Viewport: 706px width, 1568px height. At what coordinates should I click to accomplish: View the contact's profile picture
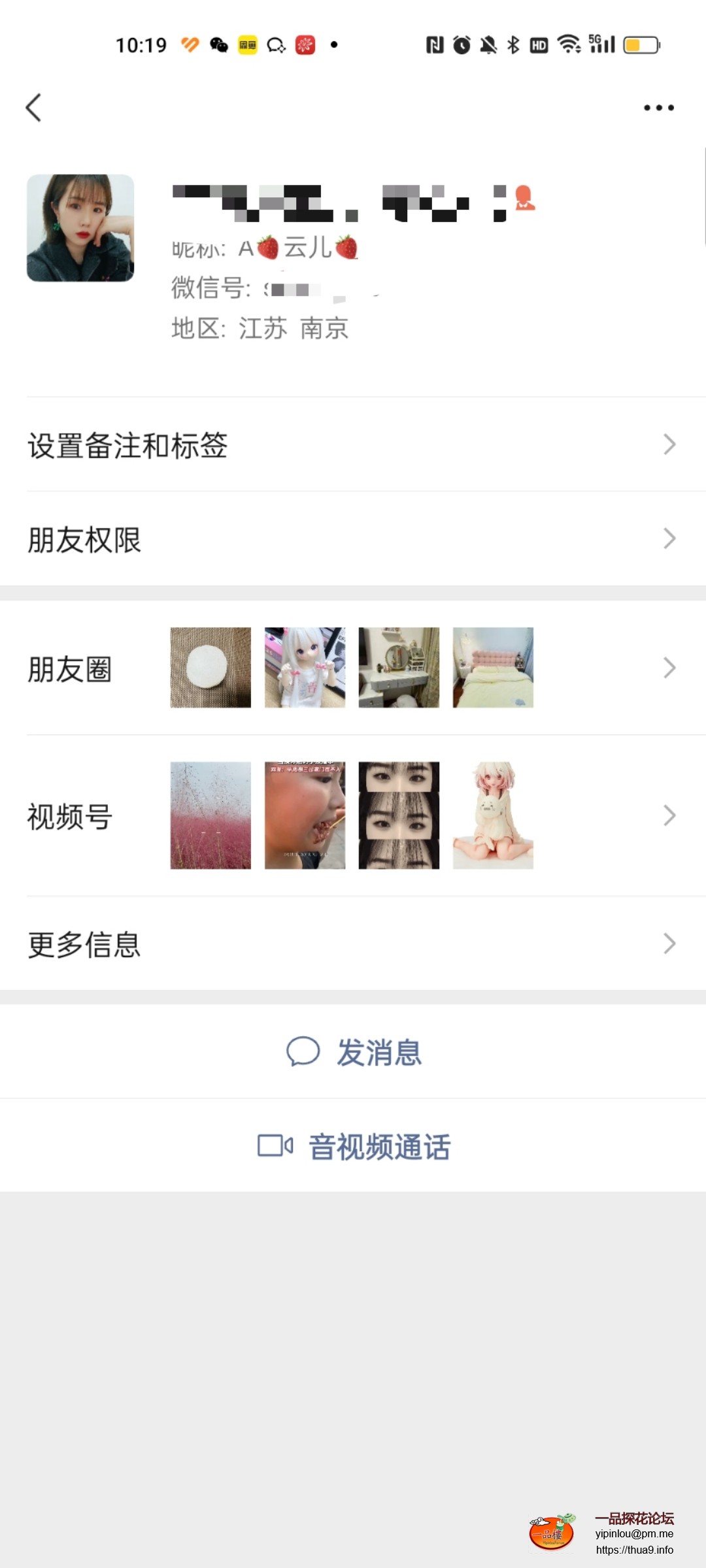click(80, 228)
